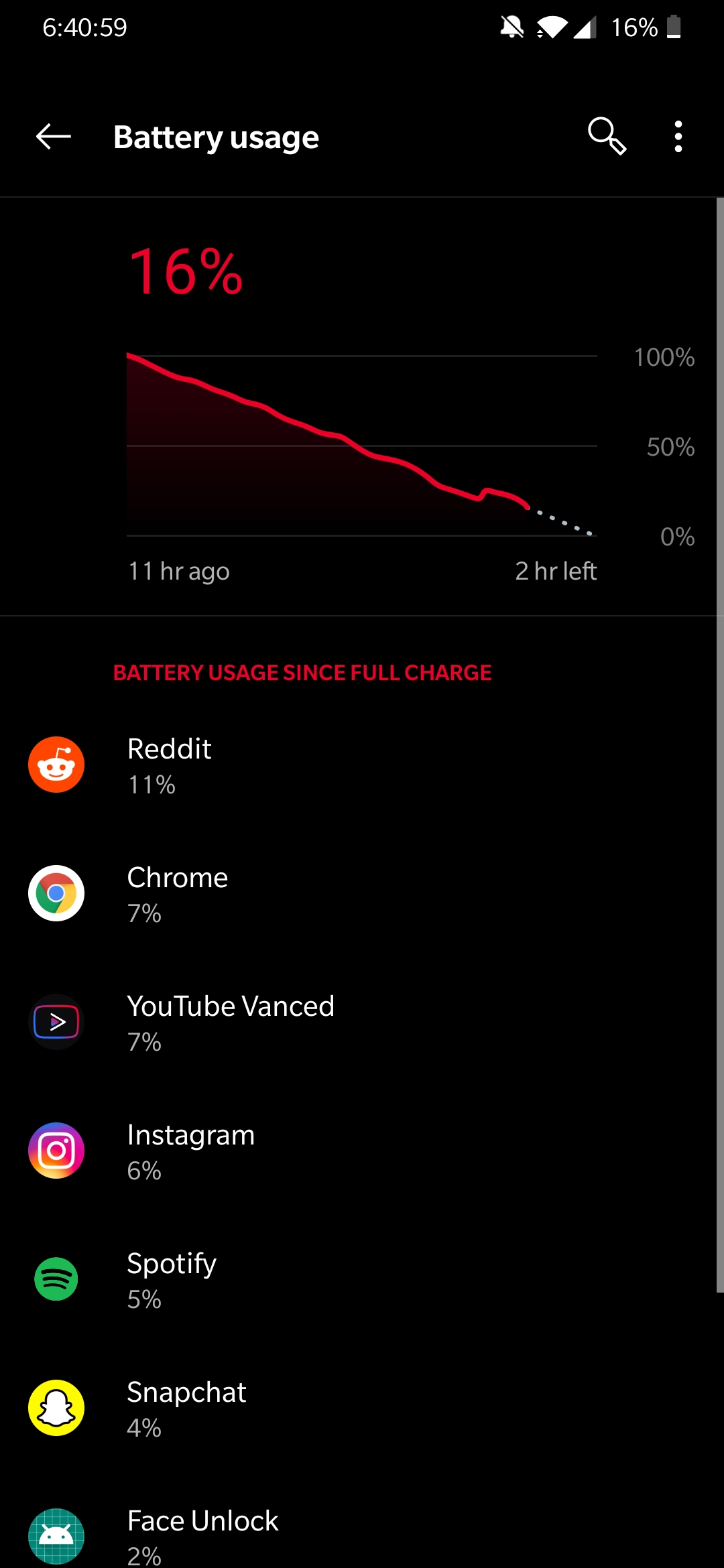
Task: Select the Chrome app icon
Action: [56, 893]
